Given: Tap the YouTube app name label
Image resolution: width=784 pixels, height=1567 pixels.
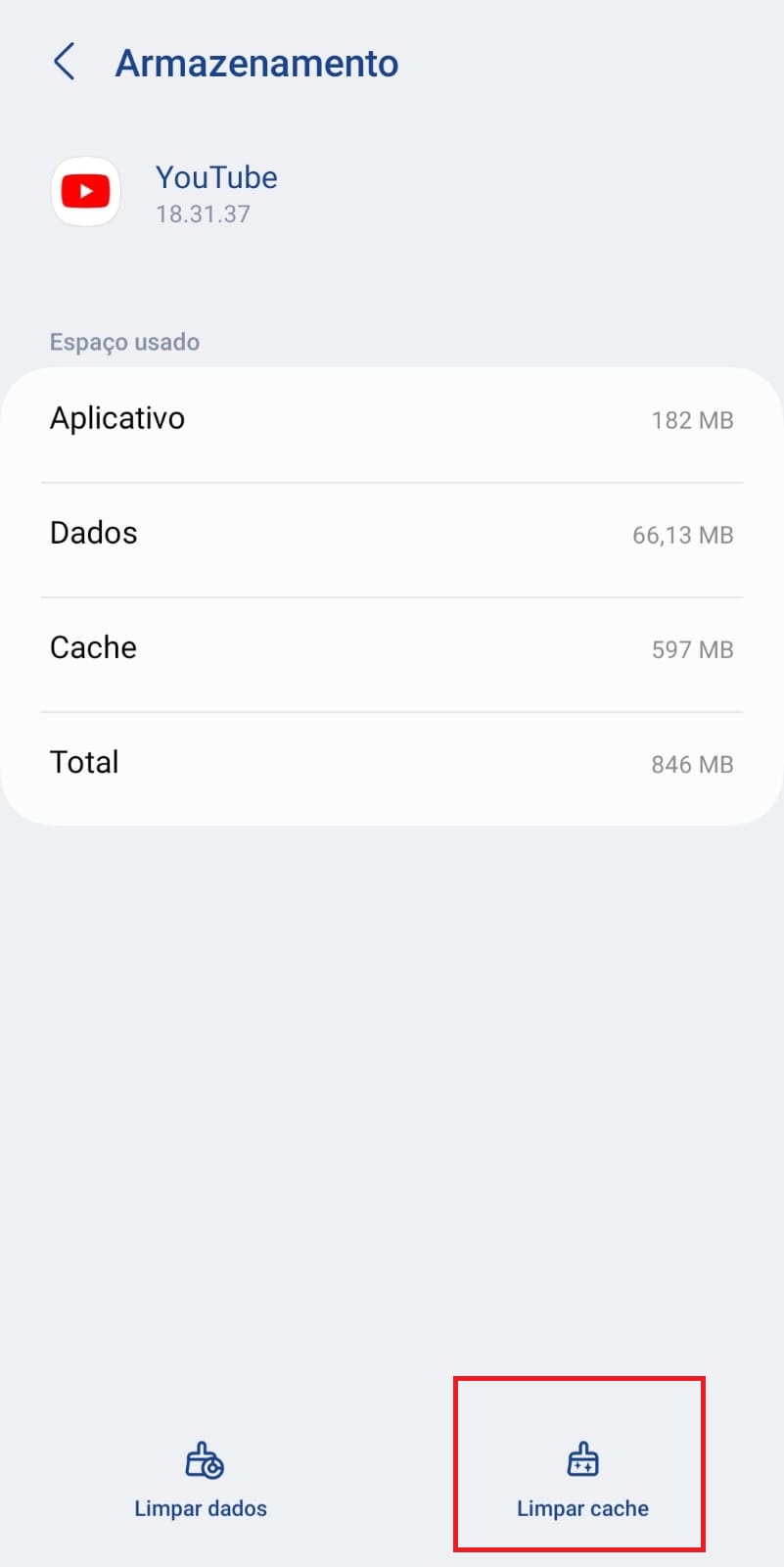Looking at the screenshot, I should 216,177.
